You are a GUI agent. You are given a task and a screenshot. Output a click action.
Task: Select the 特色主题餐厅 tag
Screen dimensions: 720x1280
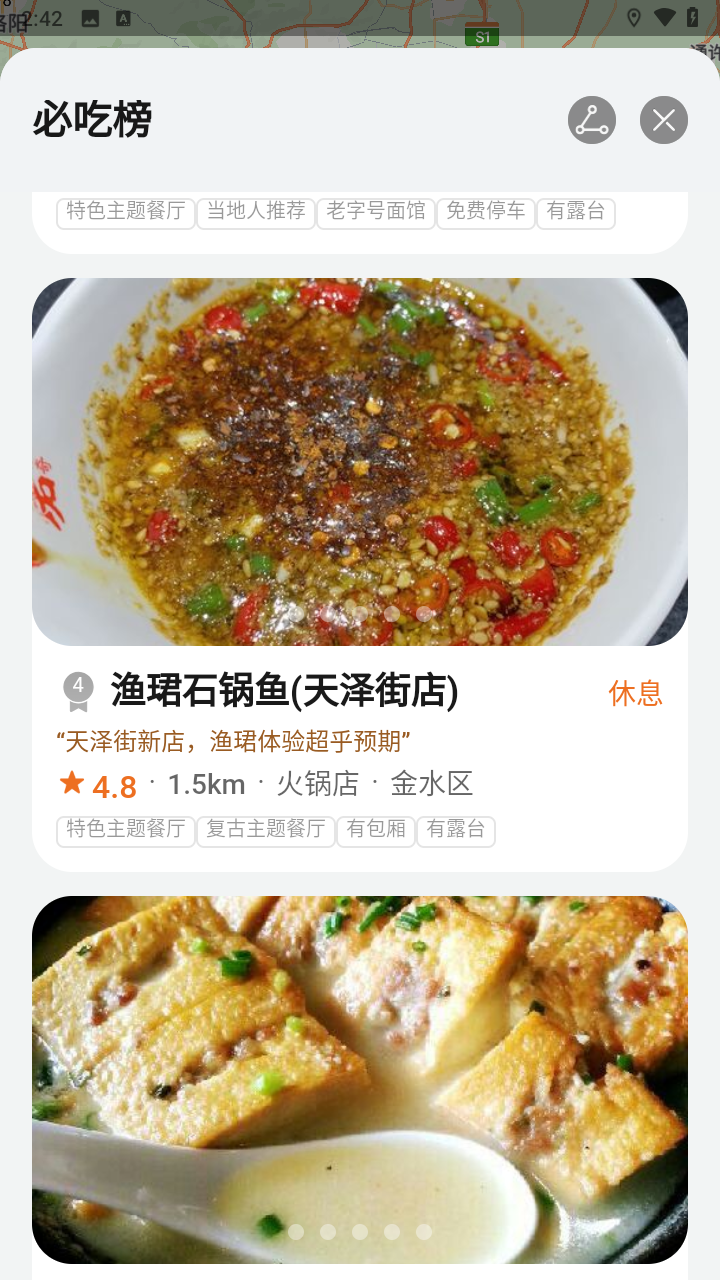click(126, 212)
